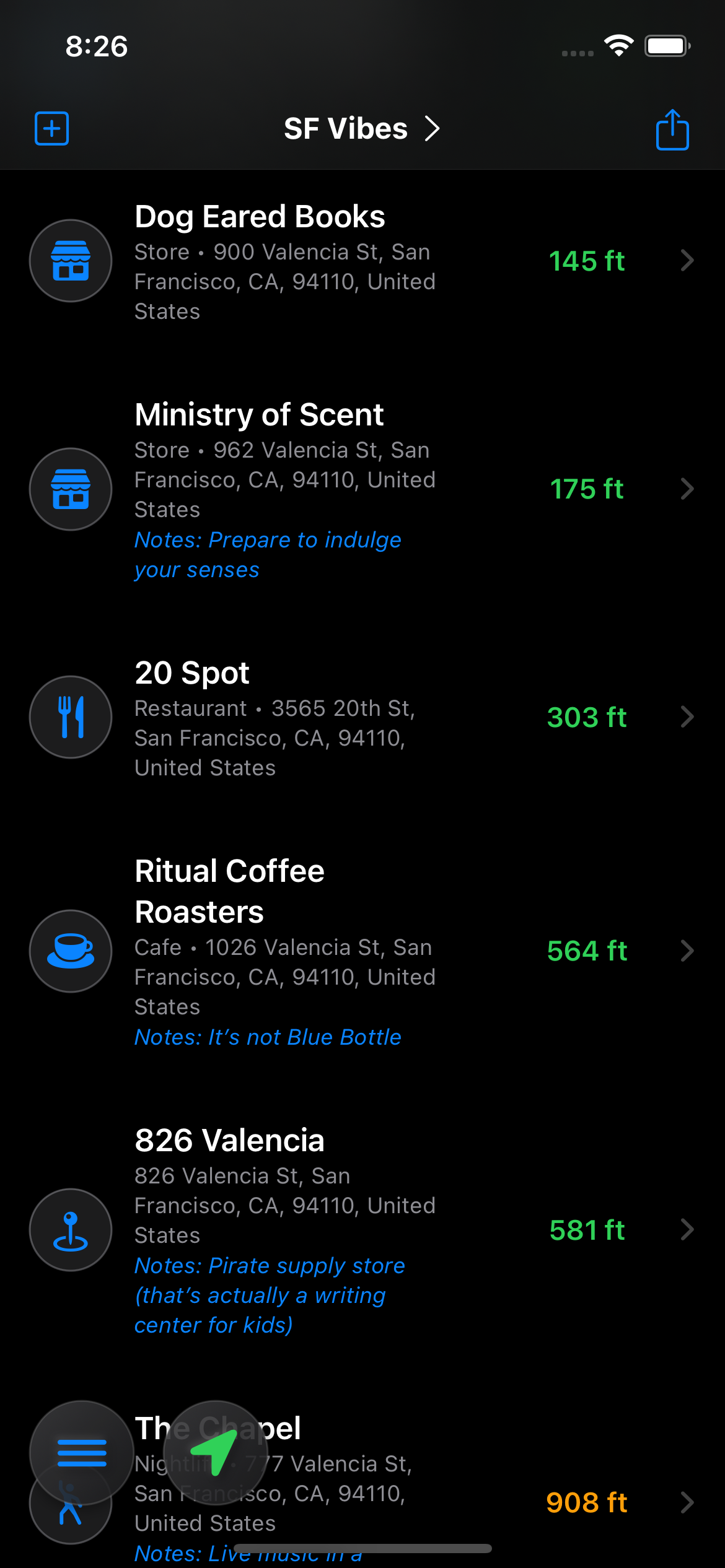The image size is (725, 1568).
Task: Tap the map pin icon beside 826 Valencia
Action: tap(70, 1230)
